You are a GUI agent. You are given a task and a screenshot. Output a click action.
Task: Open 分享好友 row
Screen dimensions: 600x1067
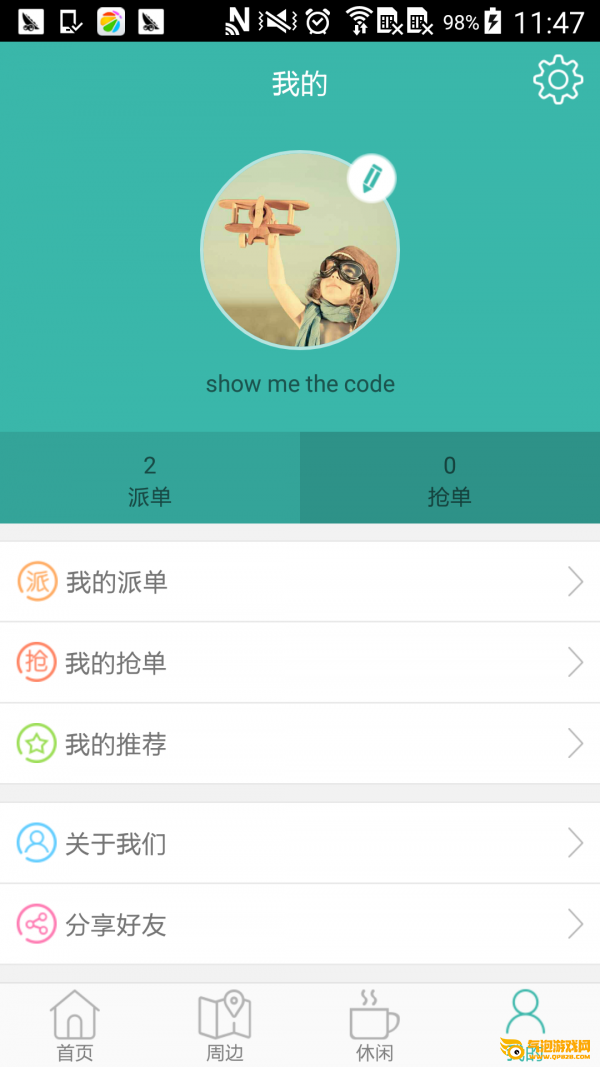[x=300, y=924]
